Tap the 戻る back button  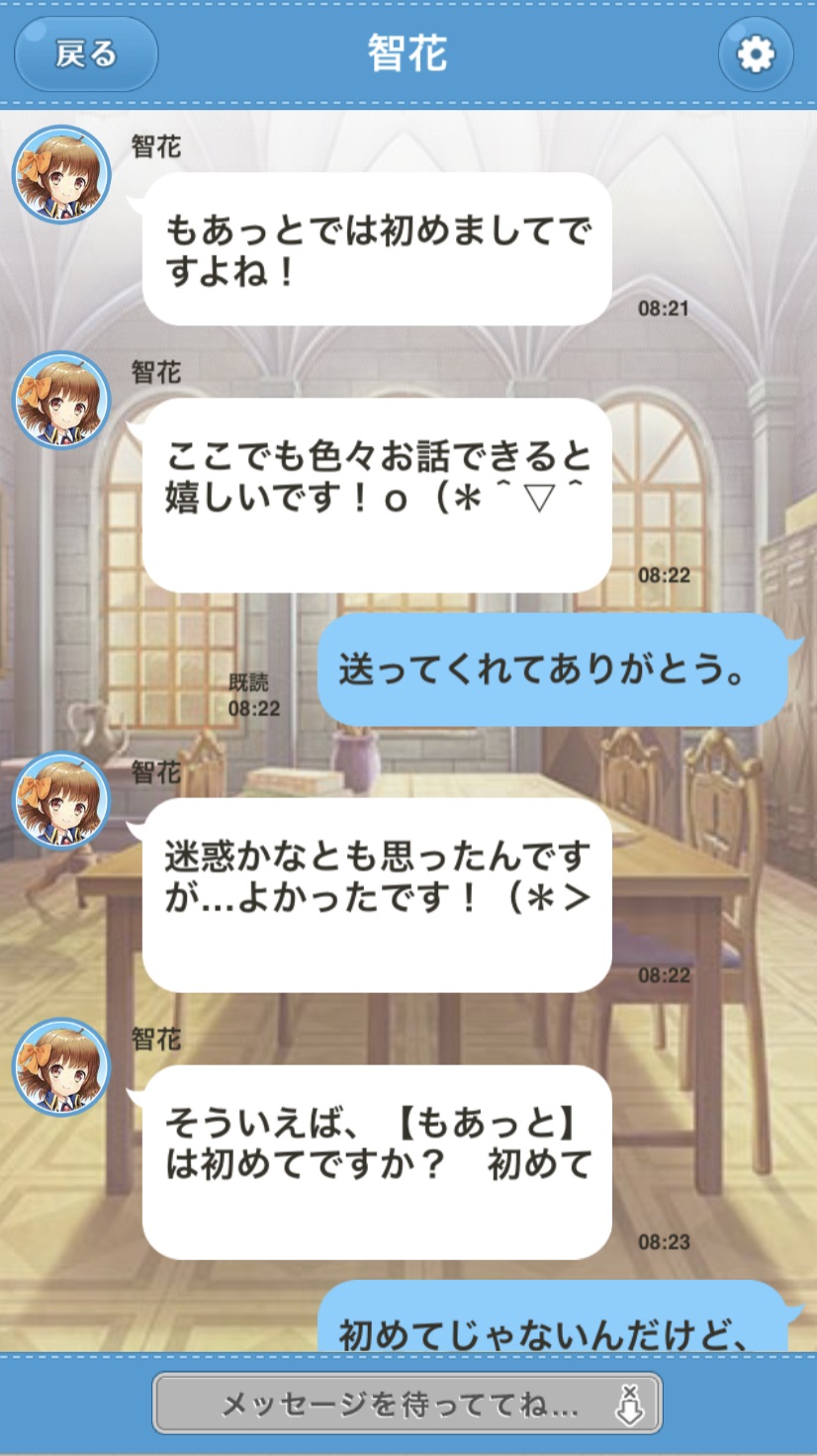(86, 54)
